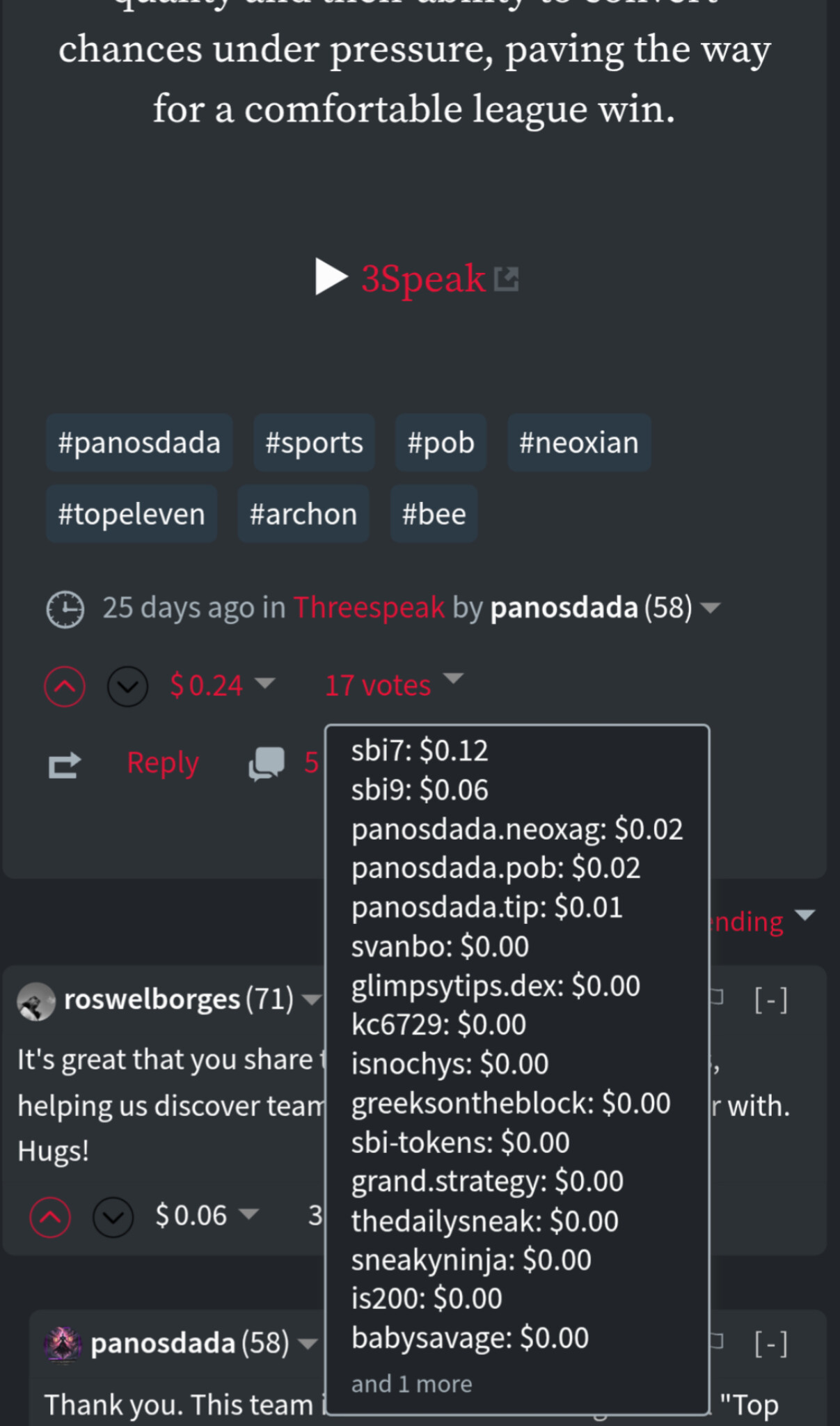
Task: Open panosdada's author dropdown on the post
Action: [710, 608]
